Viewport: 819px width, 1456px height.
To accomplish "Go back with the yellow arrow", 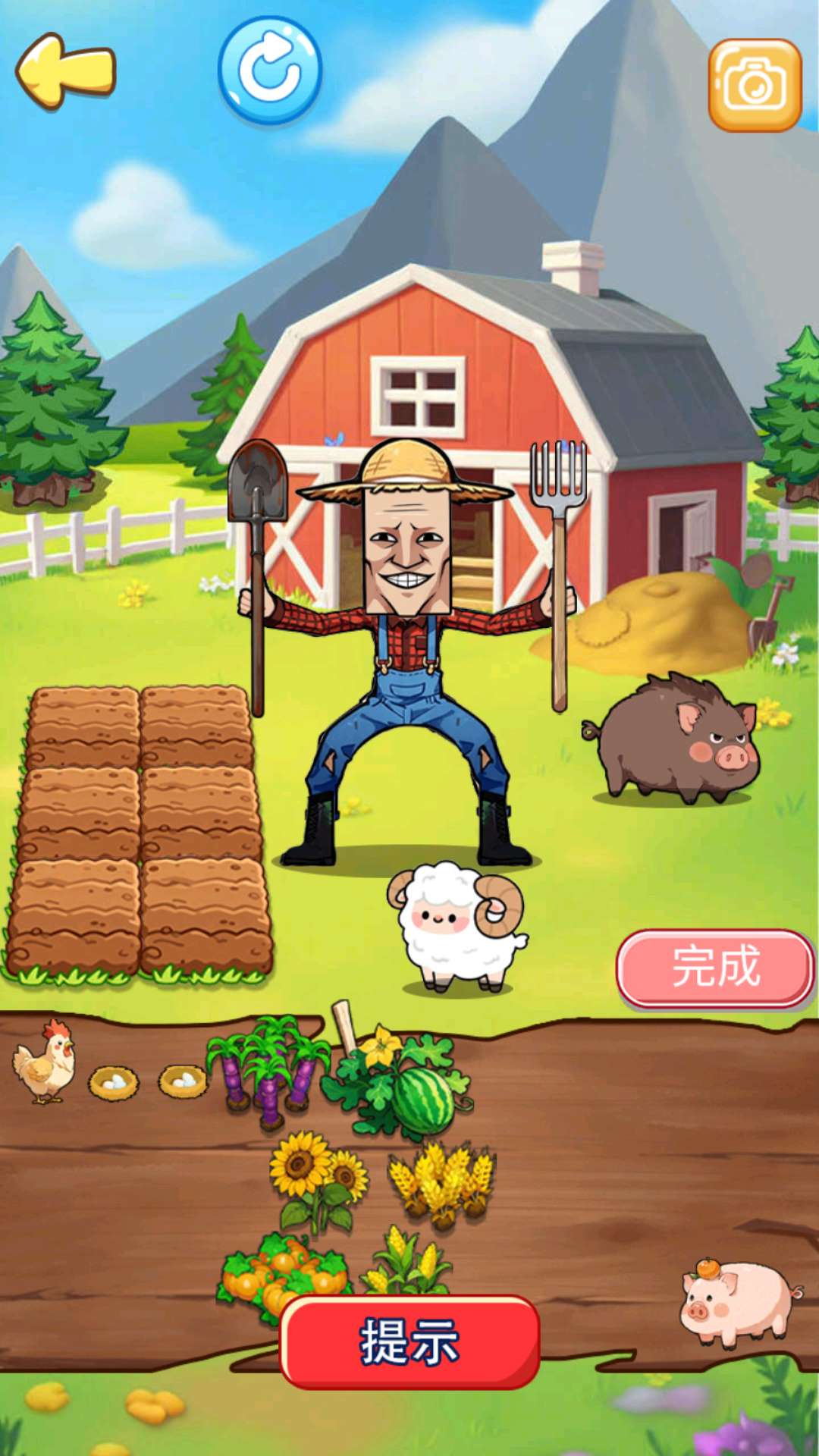I will [66, 71].
